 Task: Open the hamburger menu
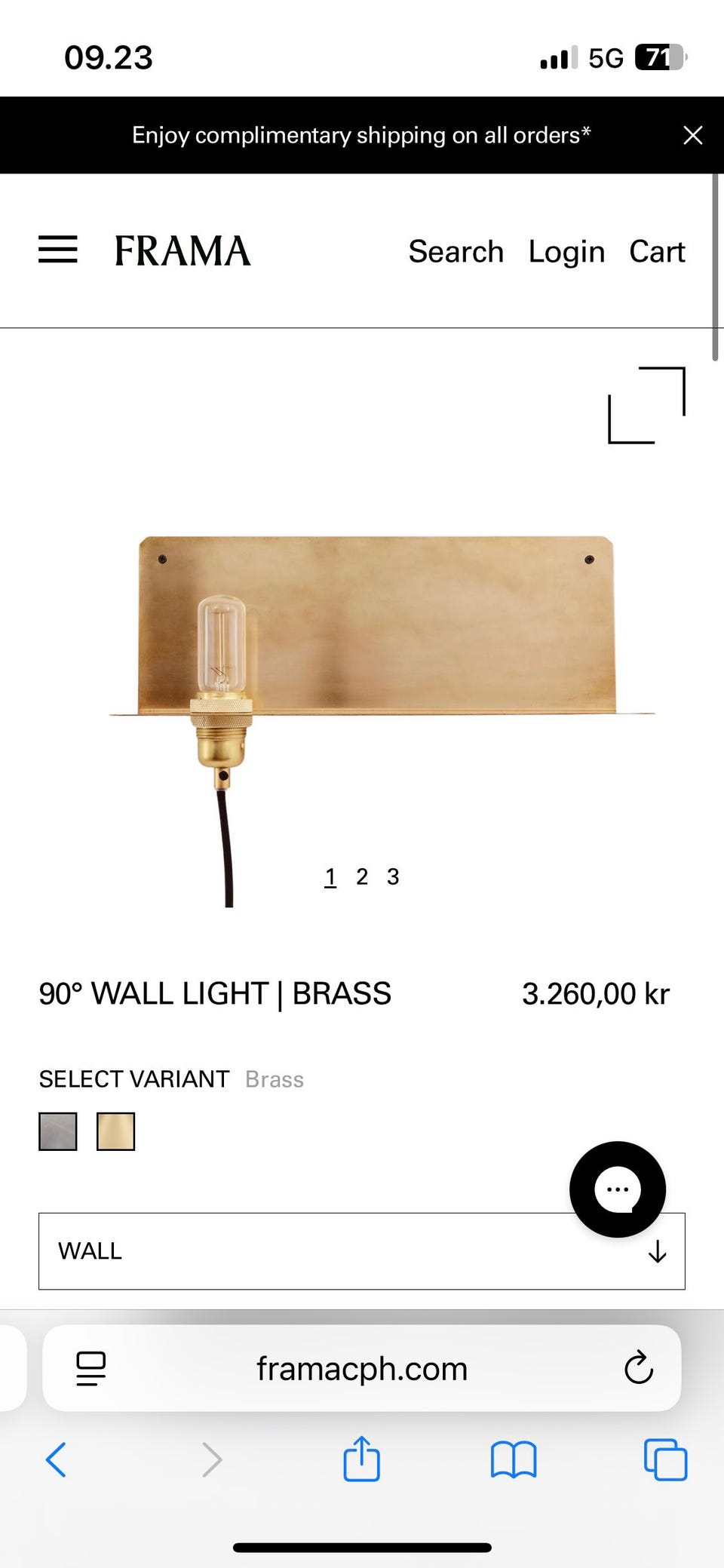pyautogui.click(x=58, y=250)
